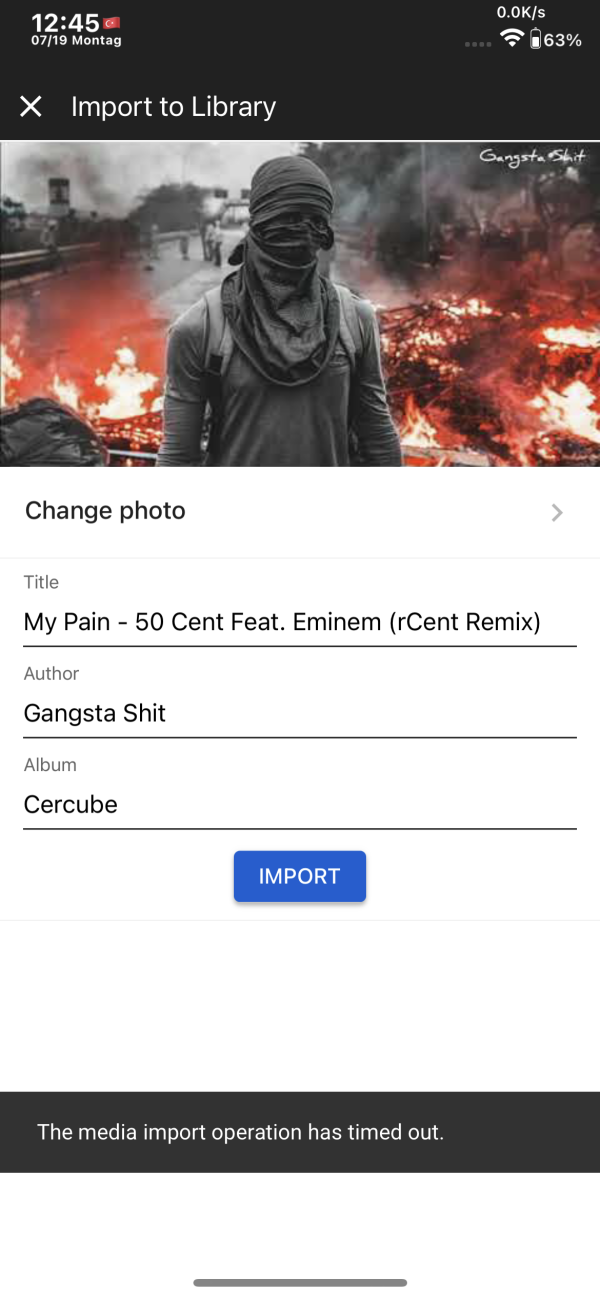The height and width of the screenshot is (1299, 600).
Task: Edit the Album field
Action: 300,804
